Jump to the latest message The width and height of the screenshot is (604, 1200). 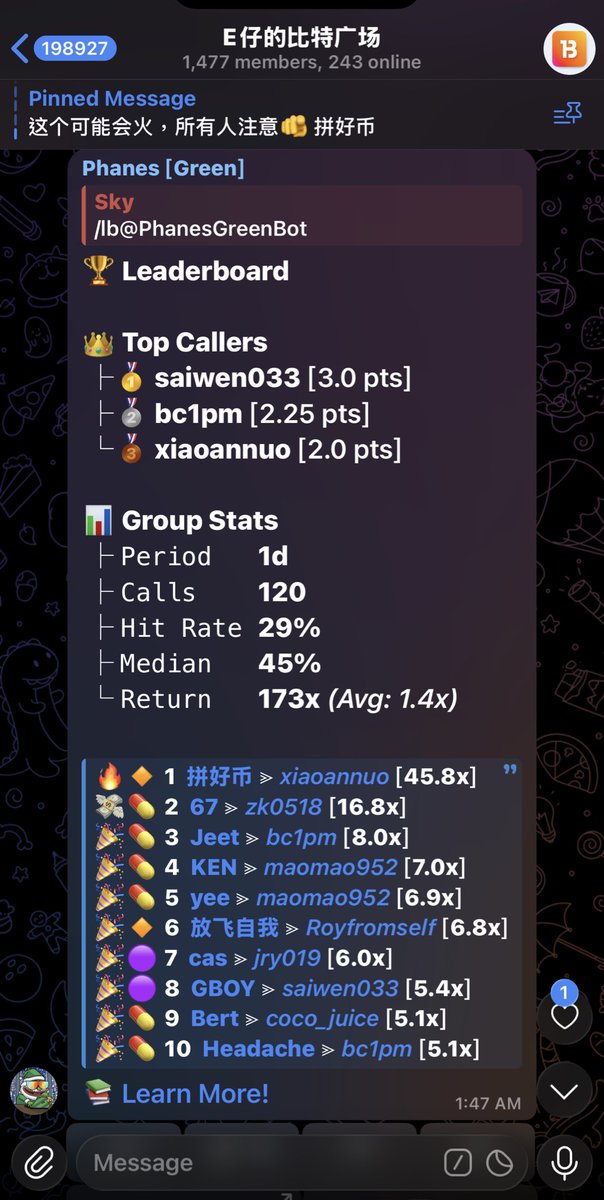click(564, 1090)
